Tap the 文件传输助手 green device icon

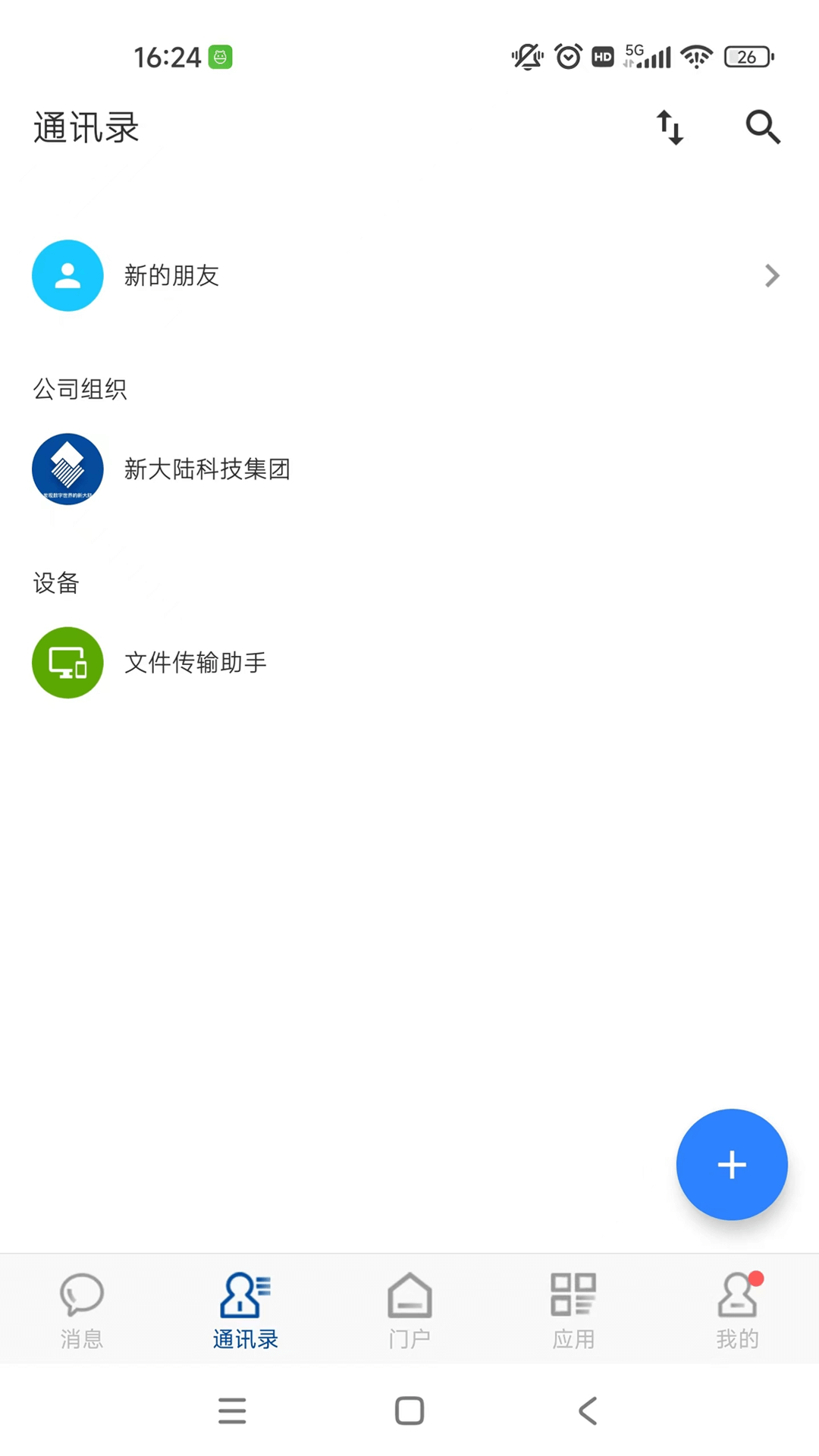67,662
